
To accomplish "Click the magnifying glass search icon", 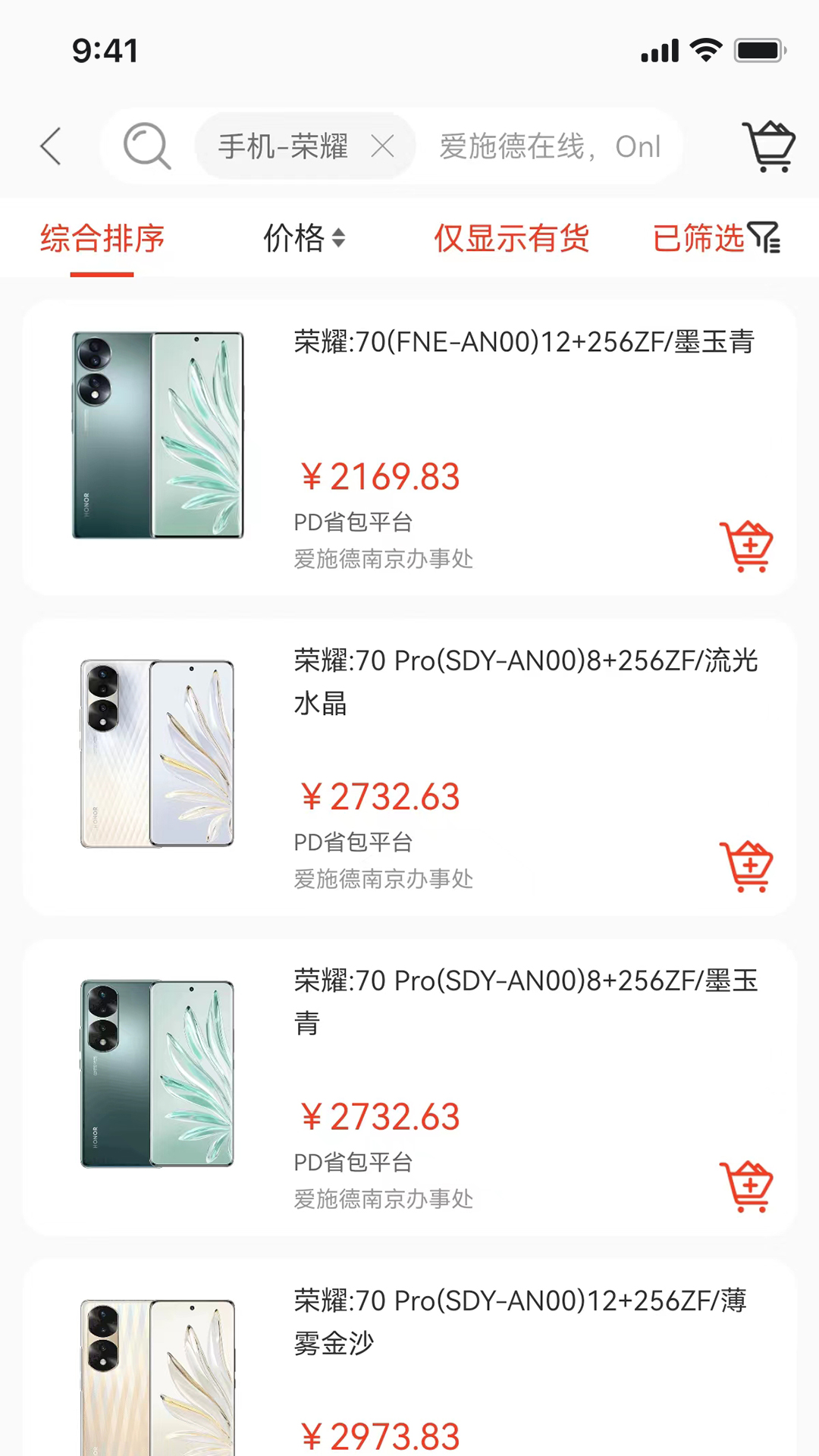I will click(146, 146).
